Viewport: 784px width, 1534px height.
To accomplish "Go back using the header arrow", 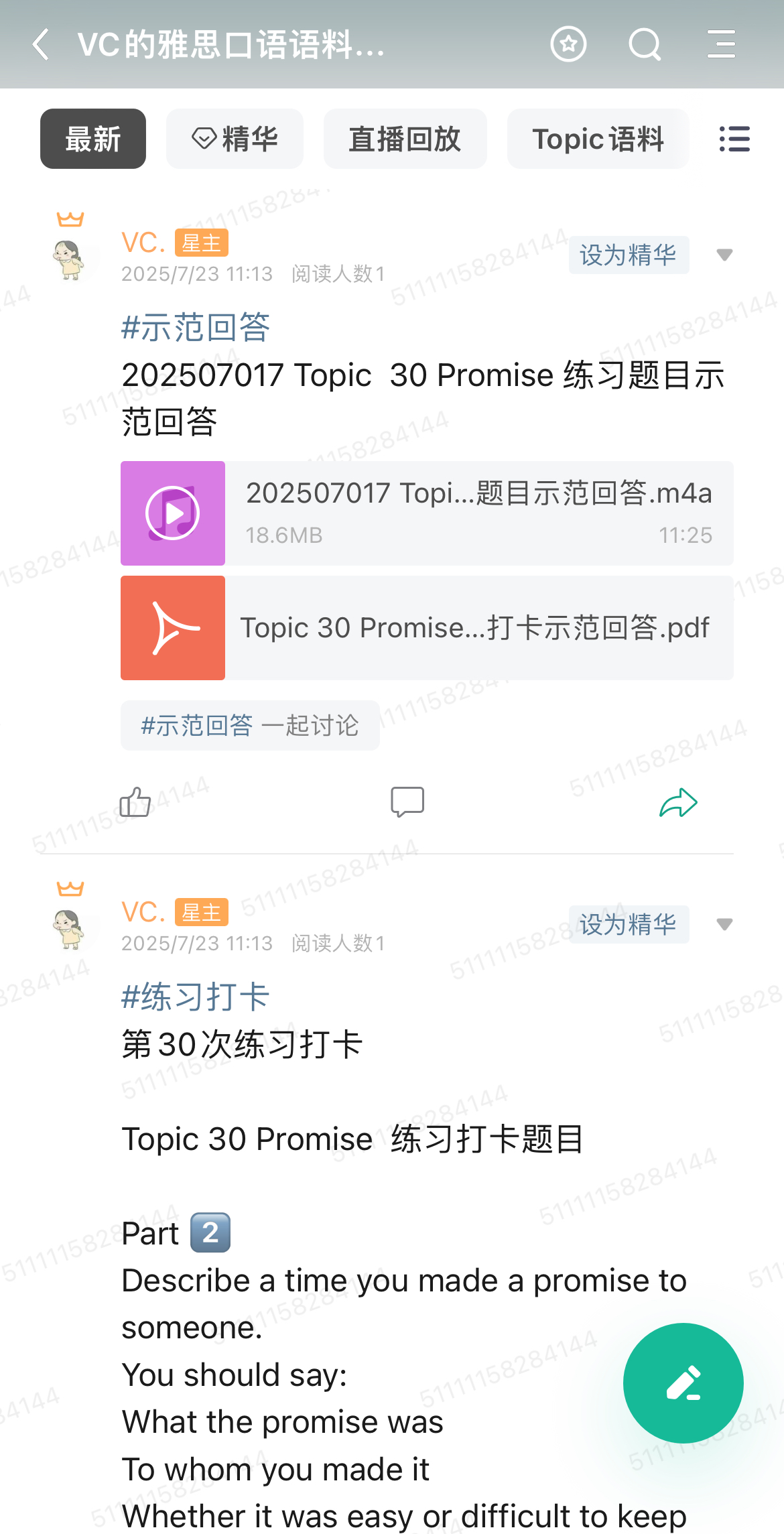I will point(42,45).
